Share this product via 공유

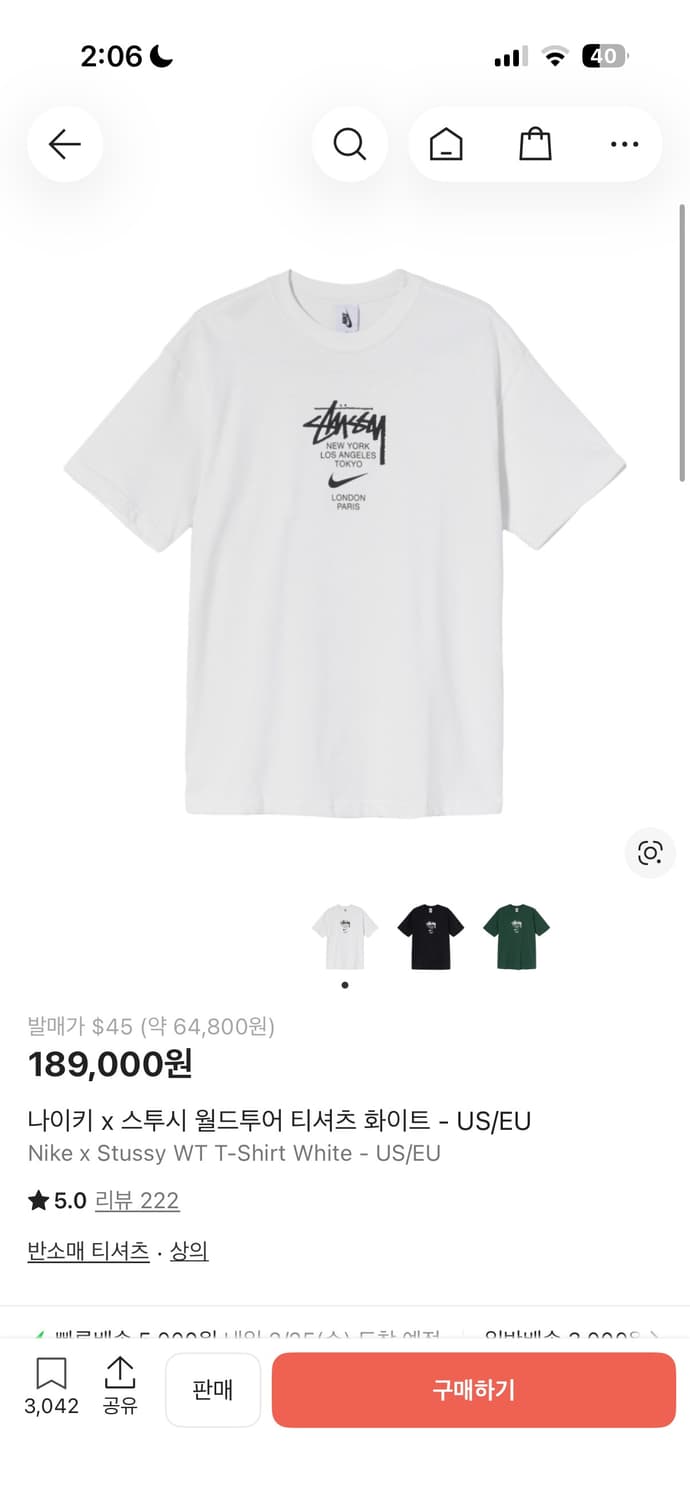(x=120, y=1386)
